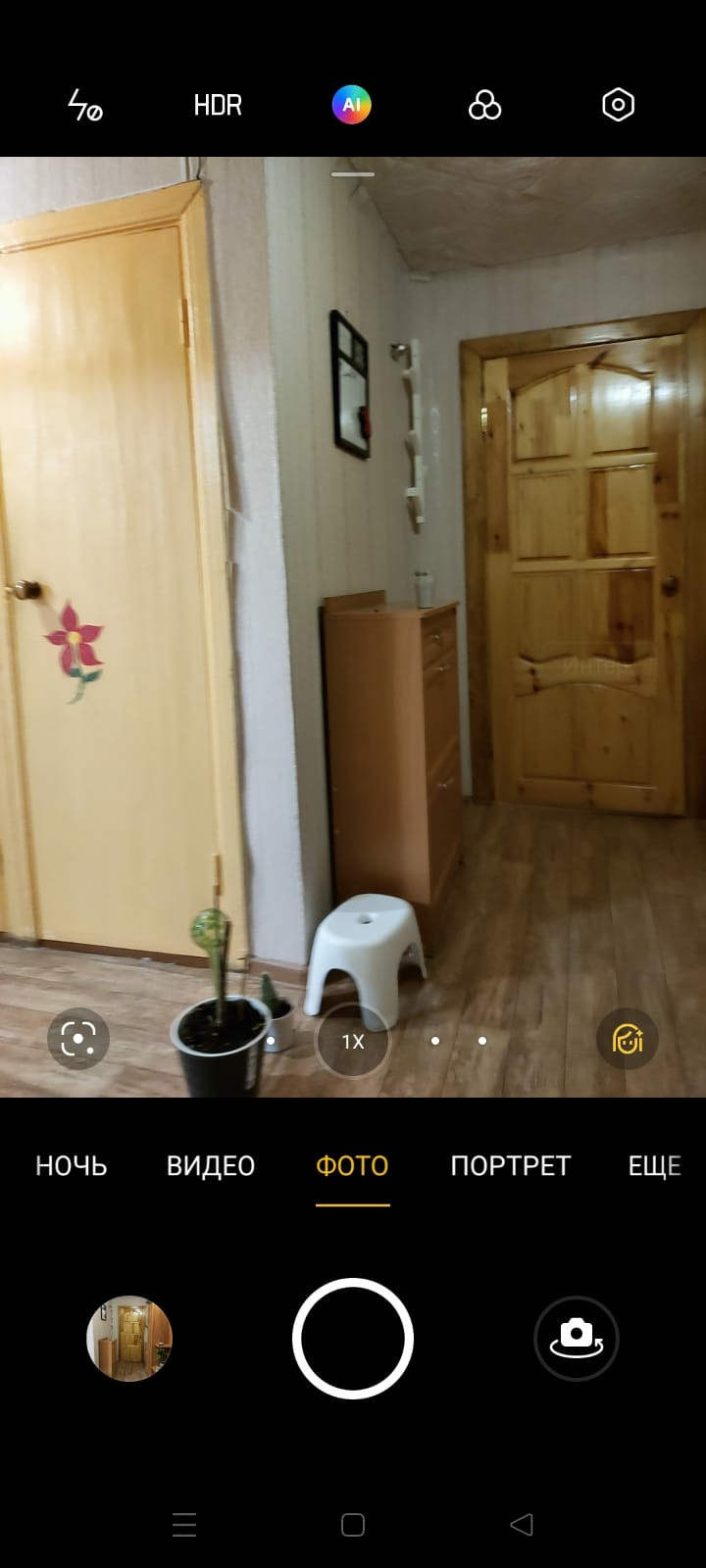Go back with the system back button

522,1524
